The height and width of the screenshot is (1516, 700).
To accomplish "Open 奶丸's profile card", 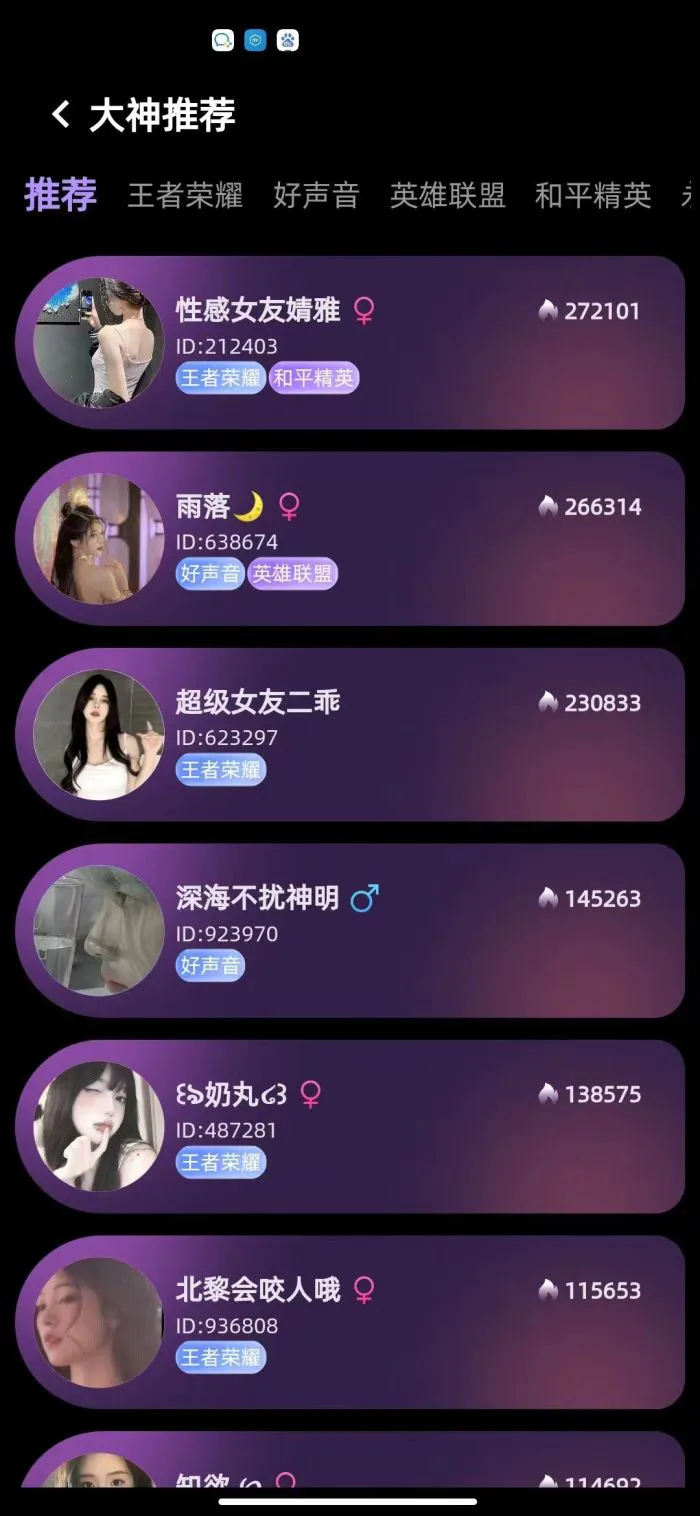I will [x=350, y=1127].
